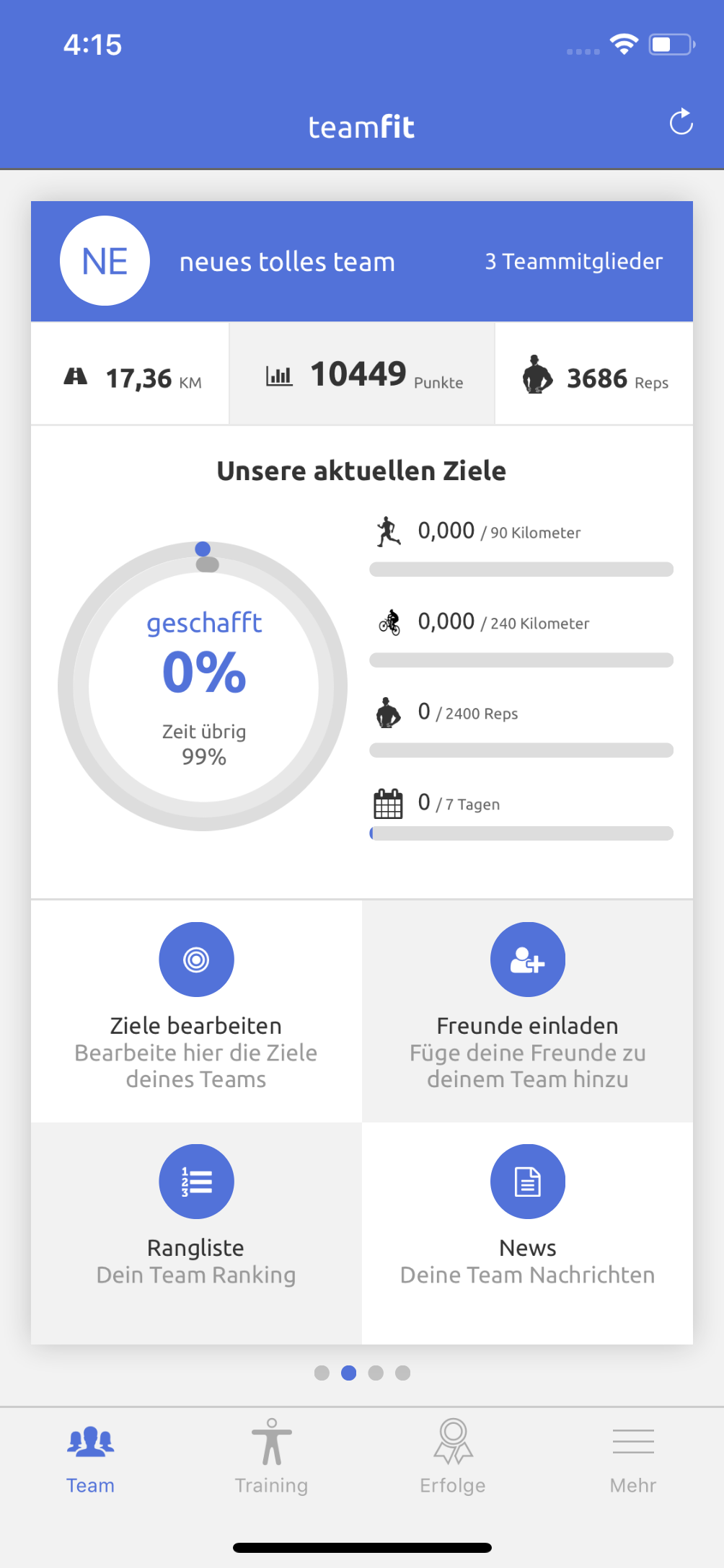Switch to the Training tab
Screen dimensions: 724x1568
click(x=271, y=1456)
